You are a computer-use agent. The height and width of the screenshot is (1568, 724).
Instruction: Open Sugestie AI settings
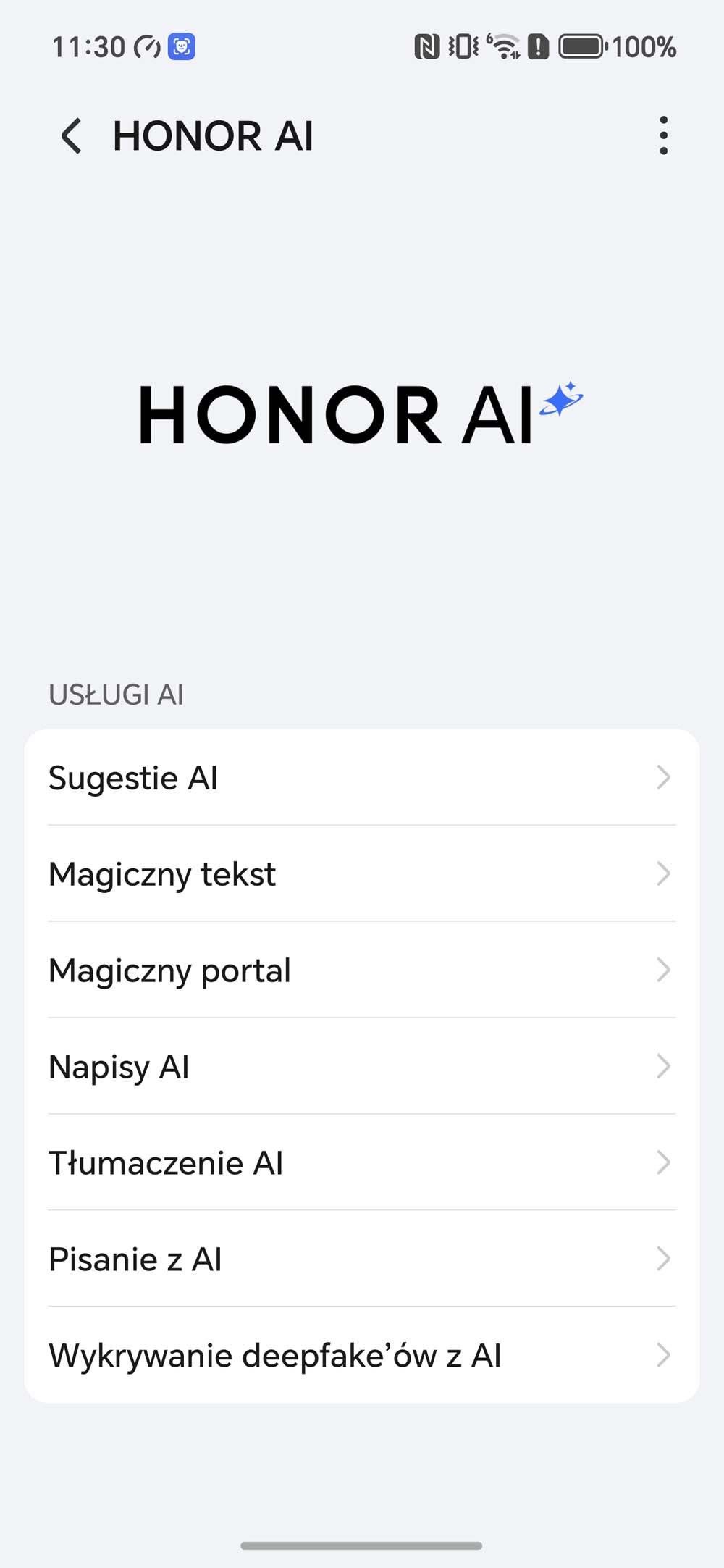point(362,777)
